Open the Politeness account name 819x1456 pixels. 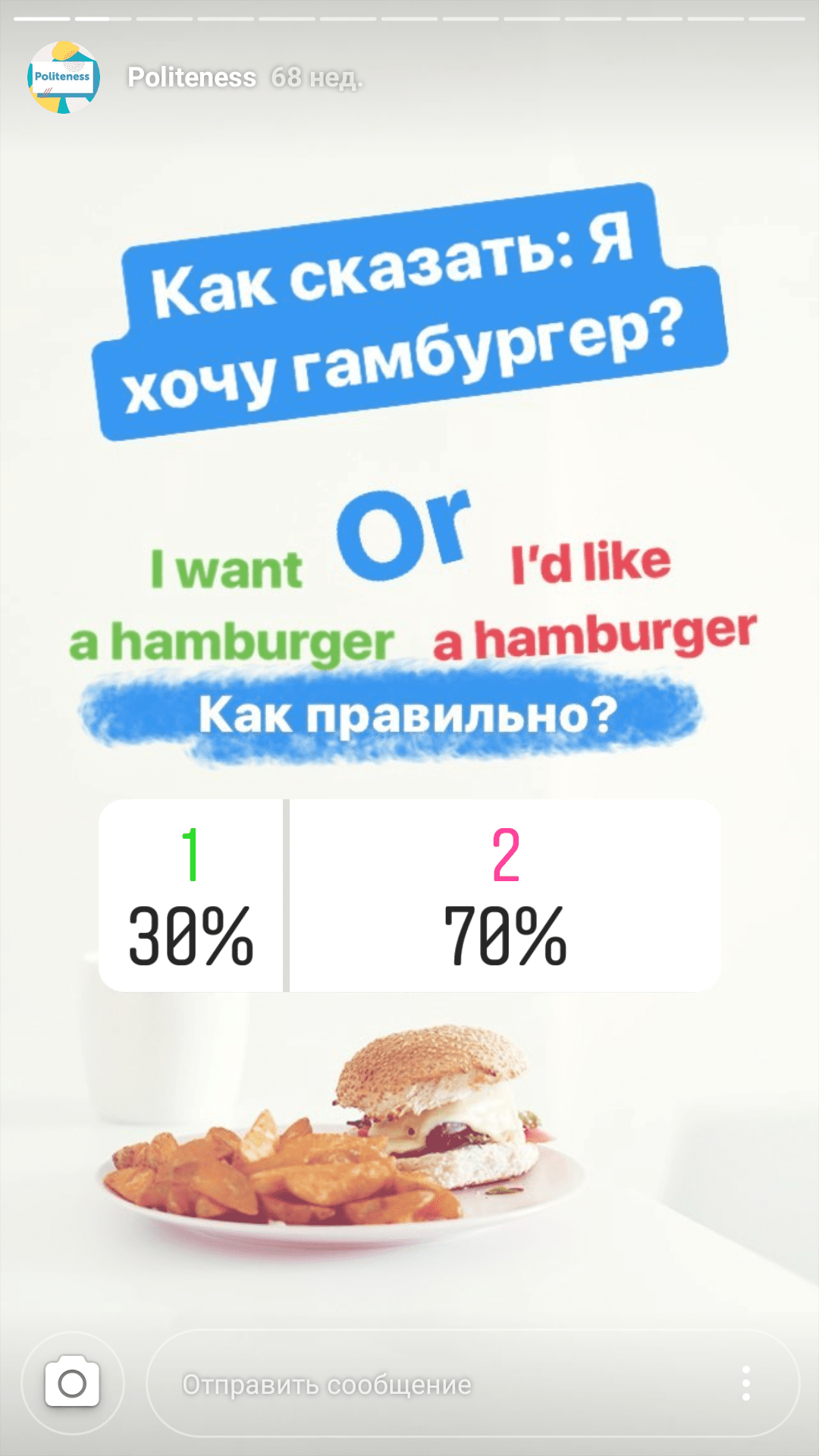click(x=191, y=77)
